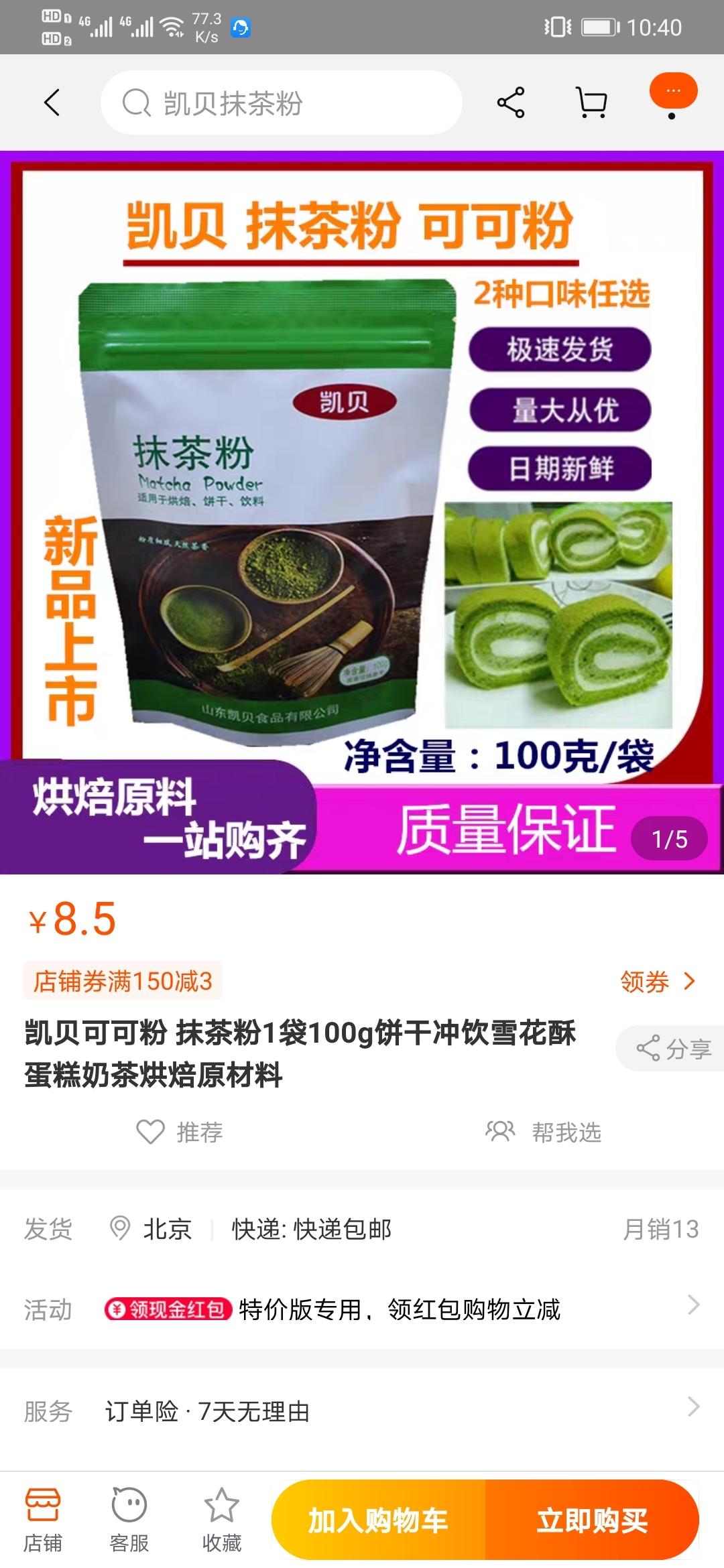
Task: Go back using the top-left arrow
Action: coord(52,103)
